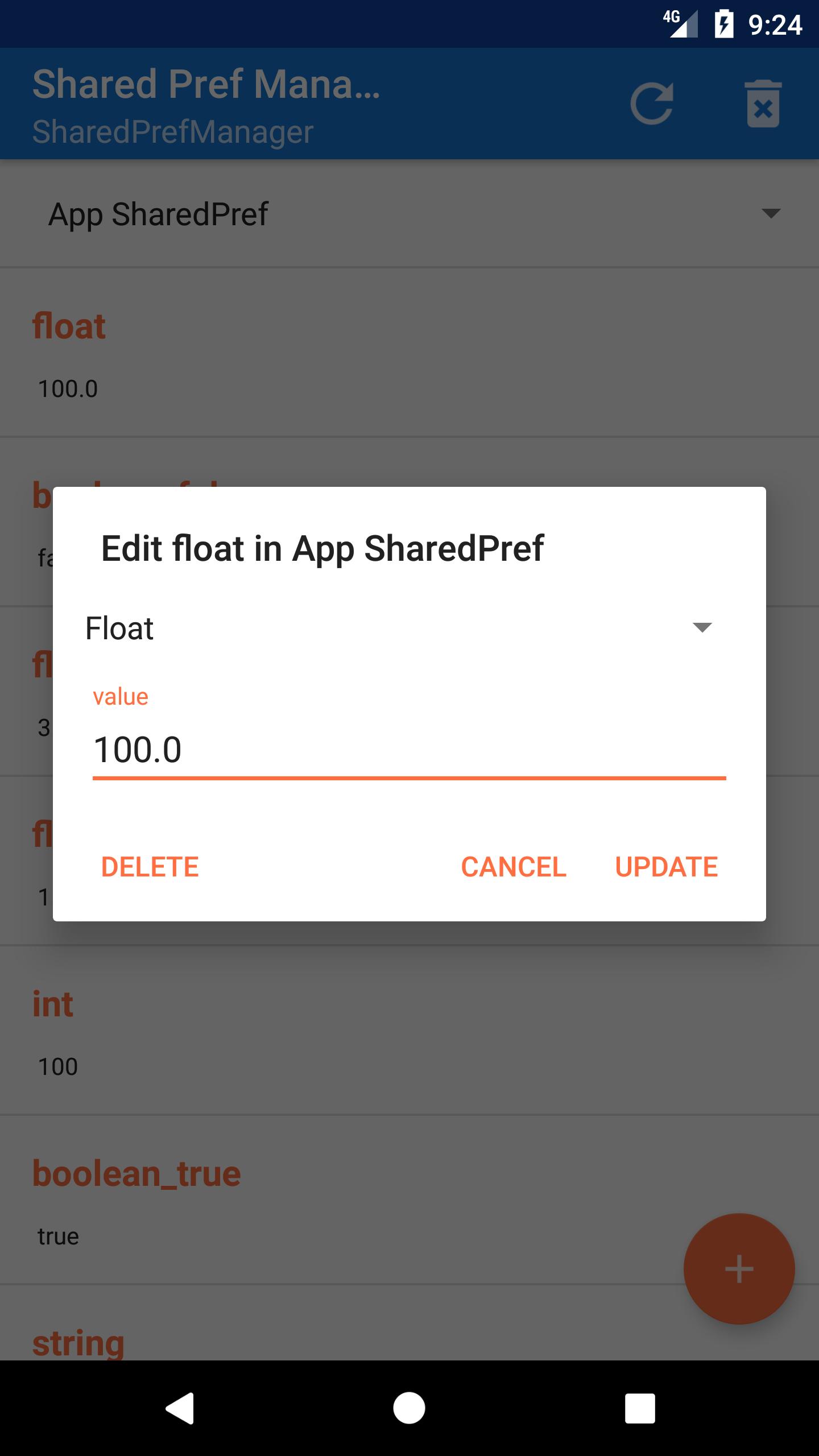Tap the UPDATE button to save changes
This screenshot has height=1456, width=819.
pyautogui.click(x=666, y=867)
